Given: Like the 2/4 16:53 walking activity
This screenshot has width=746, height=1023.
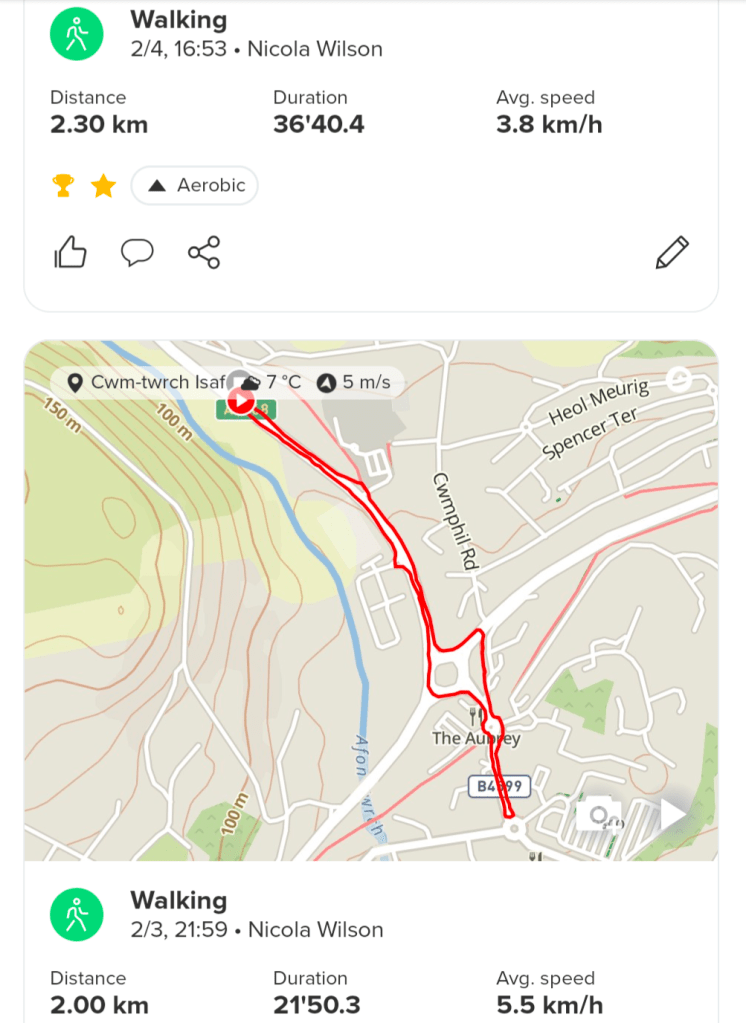Looking at the screenshot, I should (x=70, y=252).
